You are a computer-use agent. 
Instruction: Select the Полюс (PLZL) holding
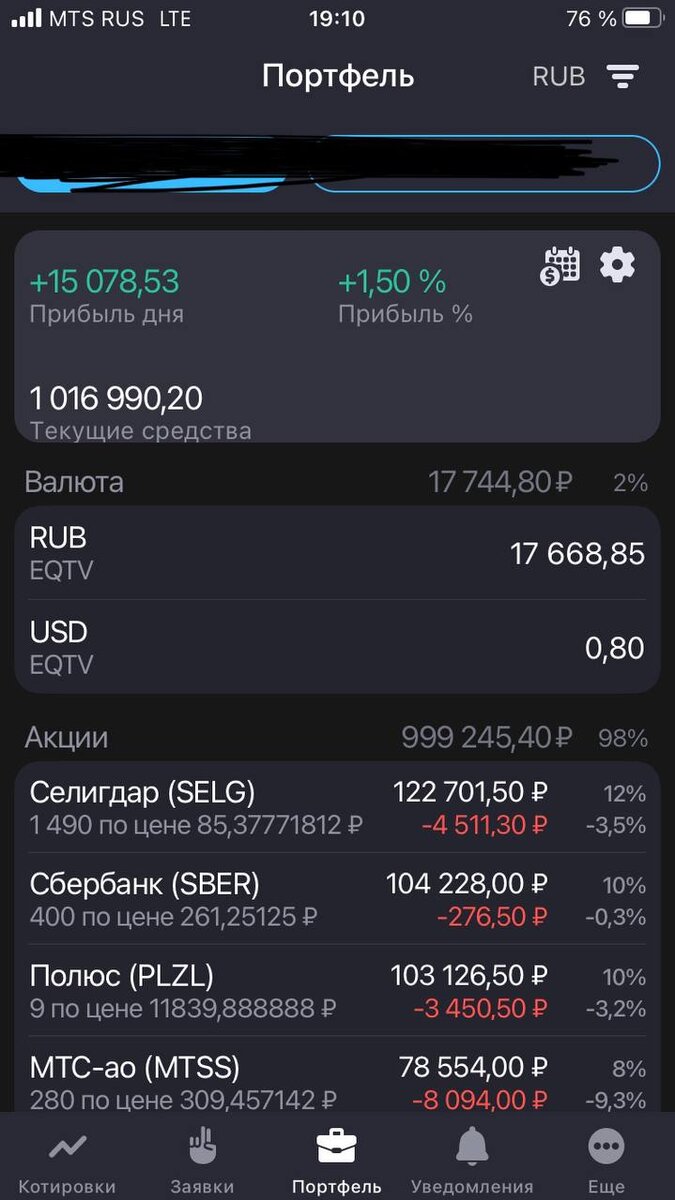click(x=337, y=991)
